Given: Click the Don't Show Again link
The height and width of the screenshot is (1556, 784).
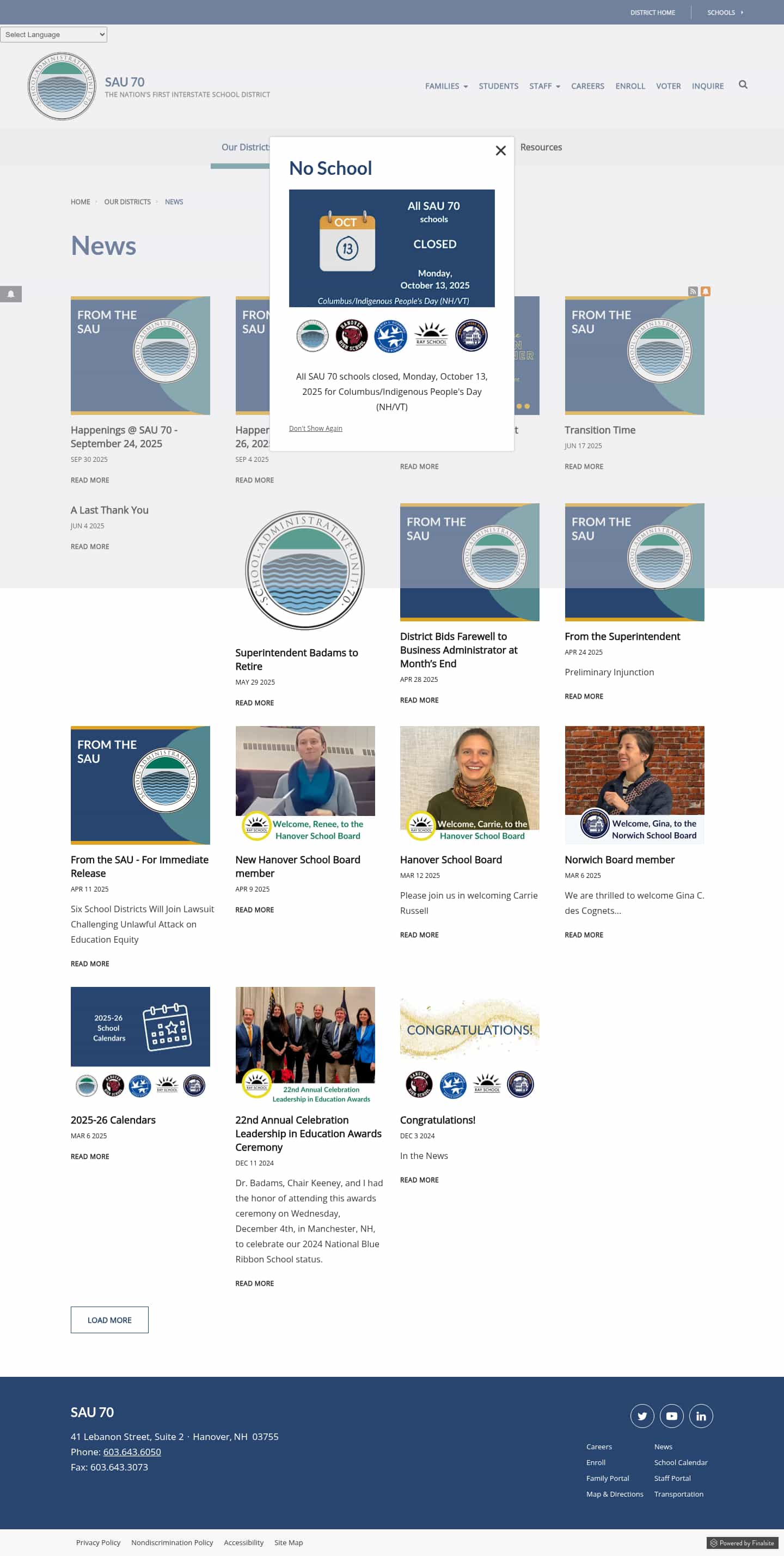Looking at the screenshot, I should pyautogui.click(x=315, y=428).
